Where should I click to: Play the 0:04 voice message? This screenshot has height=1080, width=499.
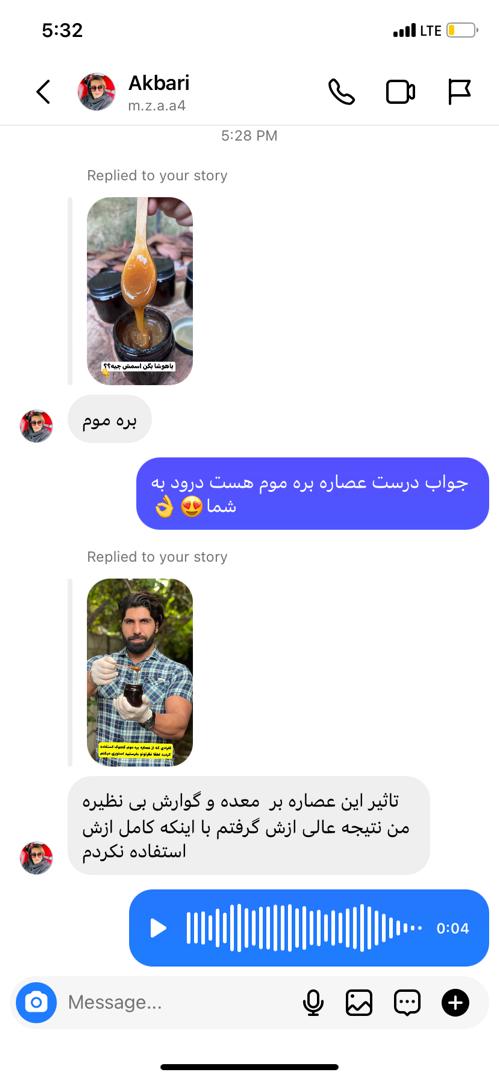159,928
